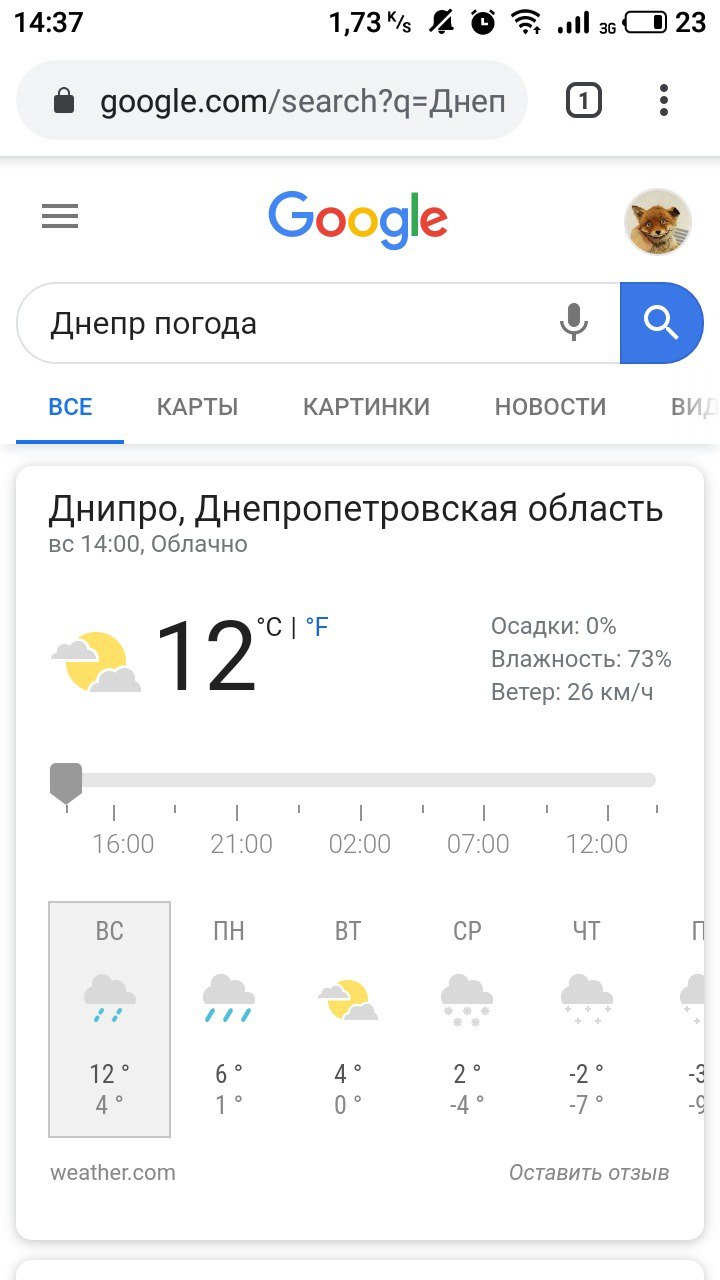
Task: Open Google's hamburger side menu
Action: click(60, 217)
